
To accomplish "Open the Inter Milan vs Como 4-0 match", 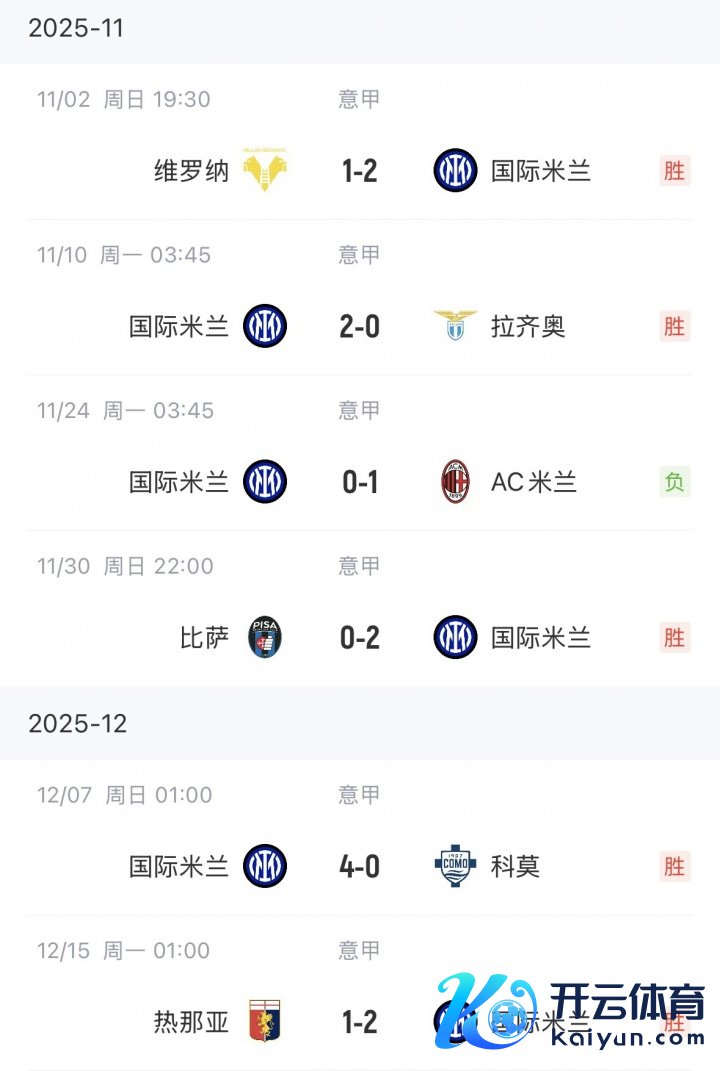I will (x=360, y=866).
